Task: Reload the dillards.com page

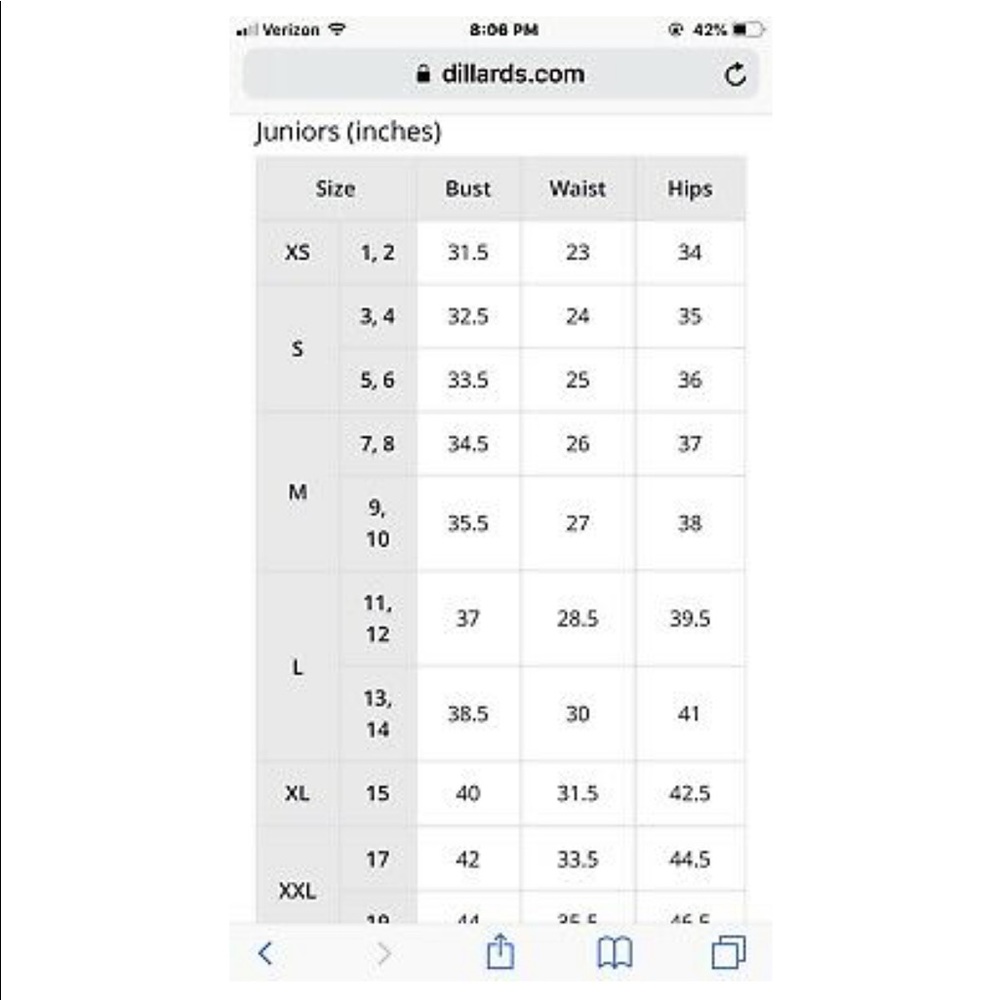Action: pyautogui.click(x=735, y=75)
